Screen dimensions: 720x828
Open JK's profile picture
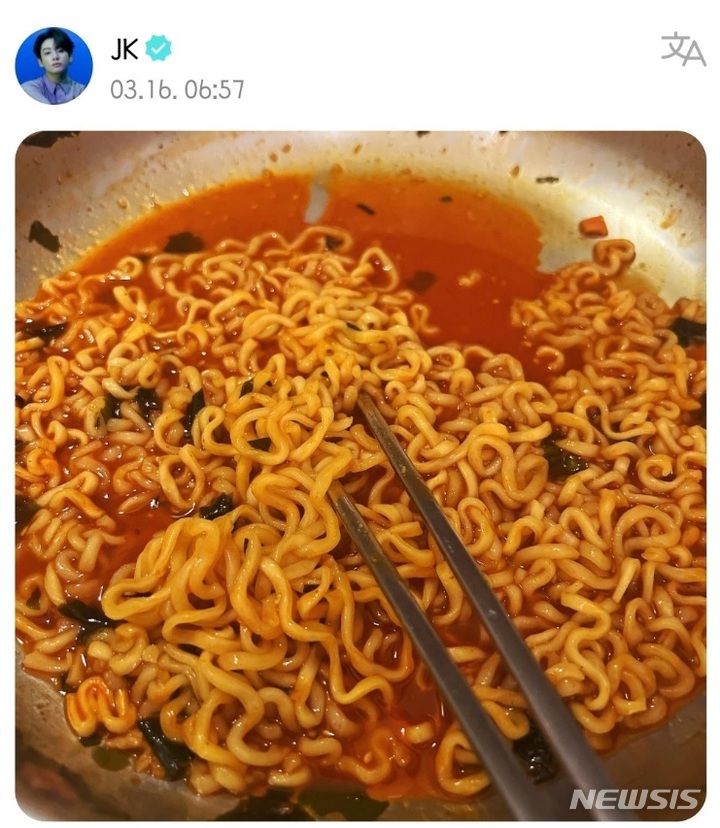(54, 66)
